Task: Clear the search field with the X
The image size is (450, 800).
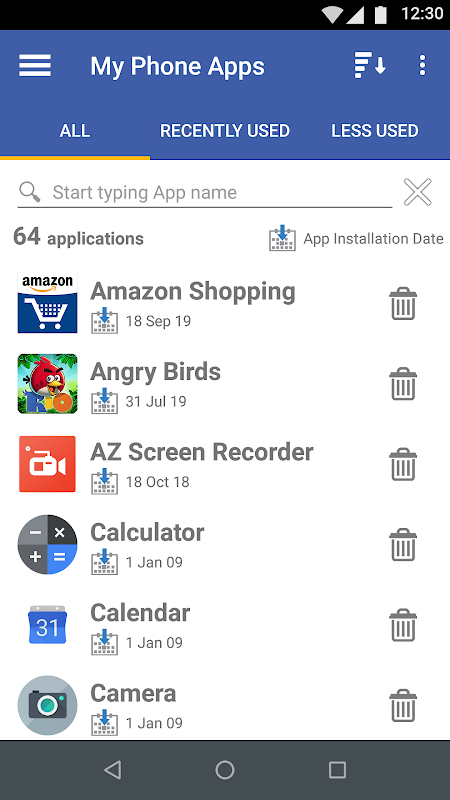Action: (x=418, y=192)
